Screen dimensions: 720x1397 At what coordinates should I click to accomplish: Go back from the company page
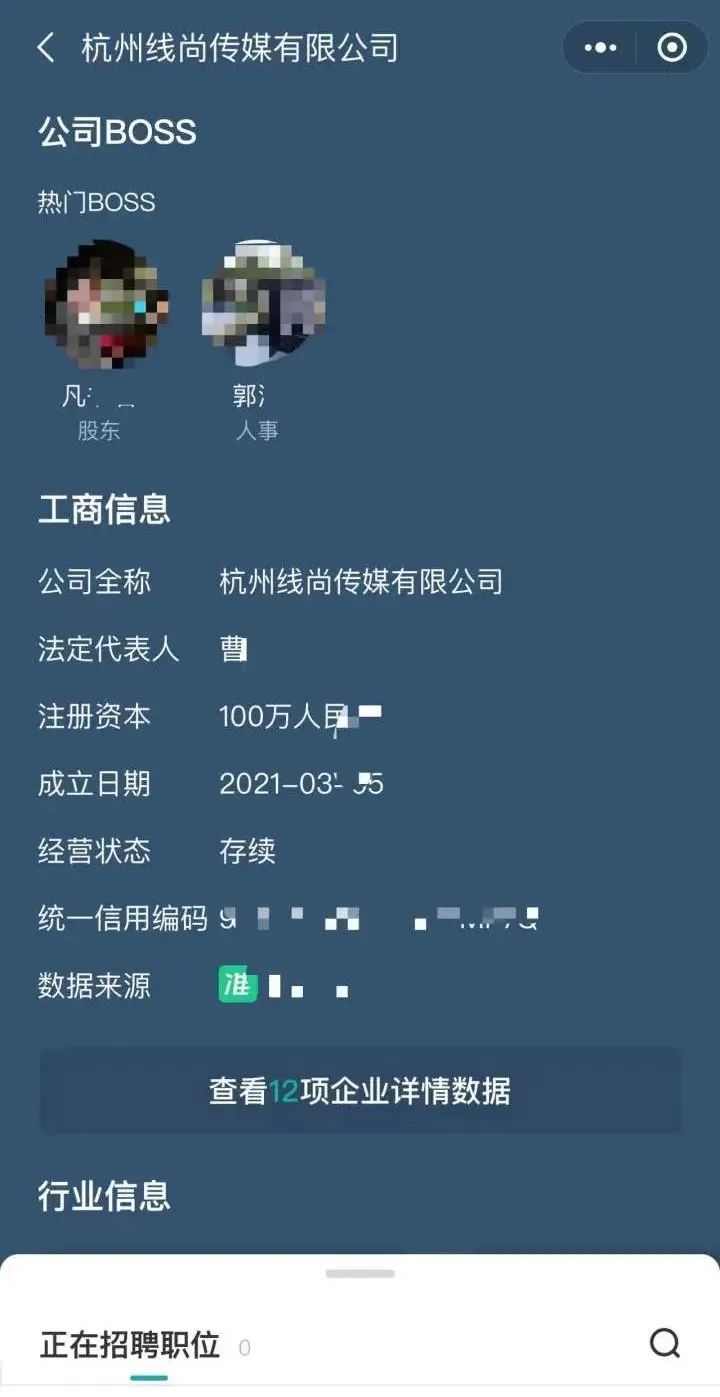(x=46, y=48)
